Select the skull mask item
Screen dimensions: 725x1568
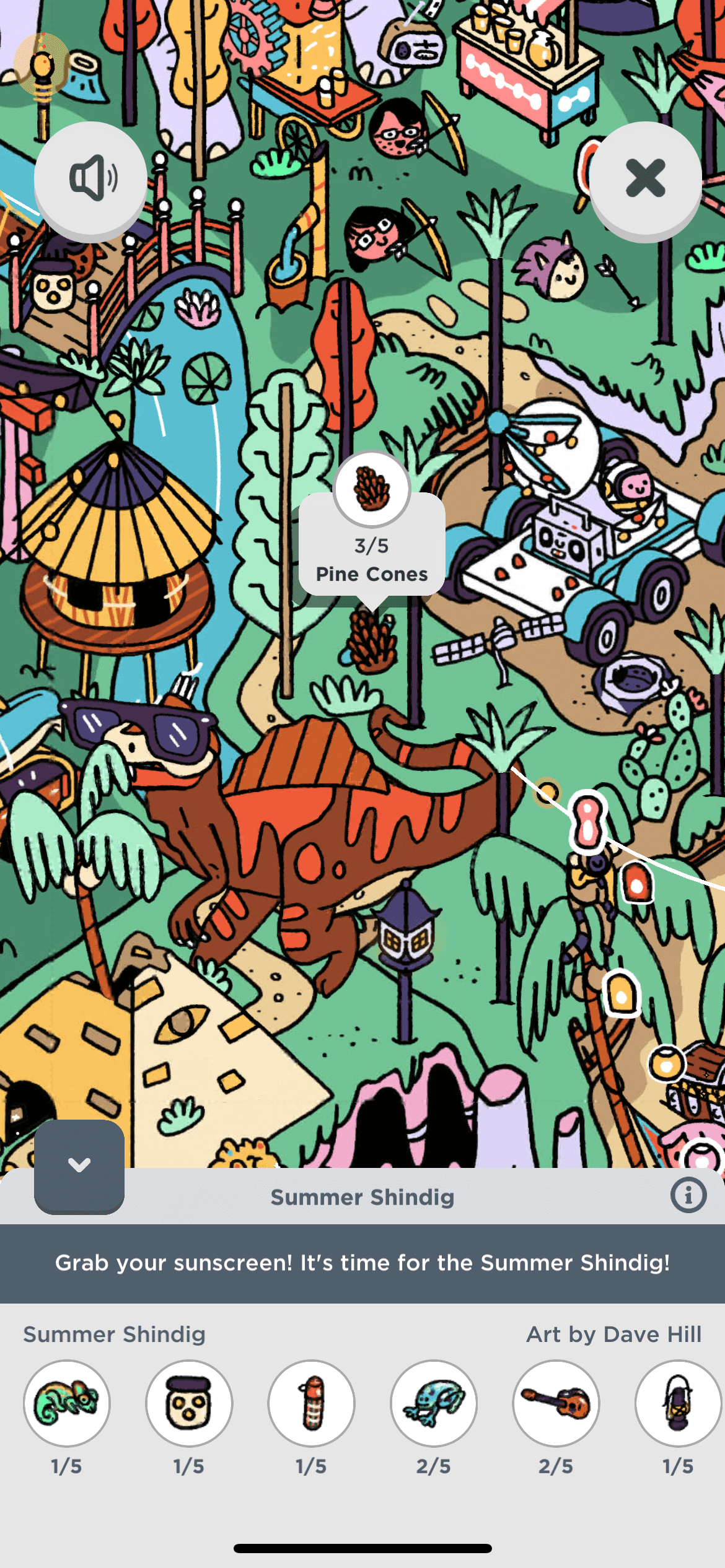tap(189, 1403)
